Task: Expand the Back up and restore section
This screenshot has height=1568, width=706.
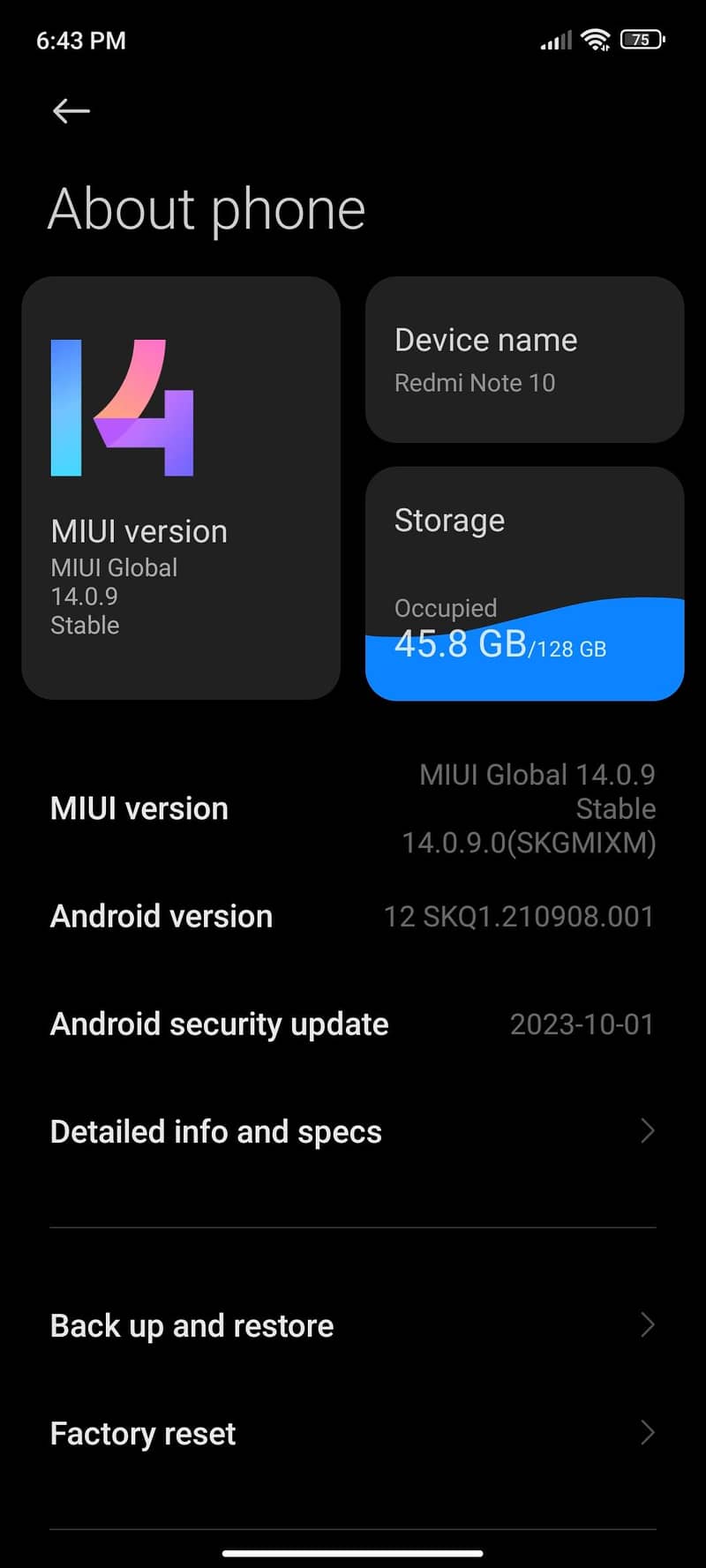Action: click(353, 1325)
